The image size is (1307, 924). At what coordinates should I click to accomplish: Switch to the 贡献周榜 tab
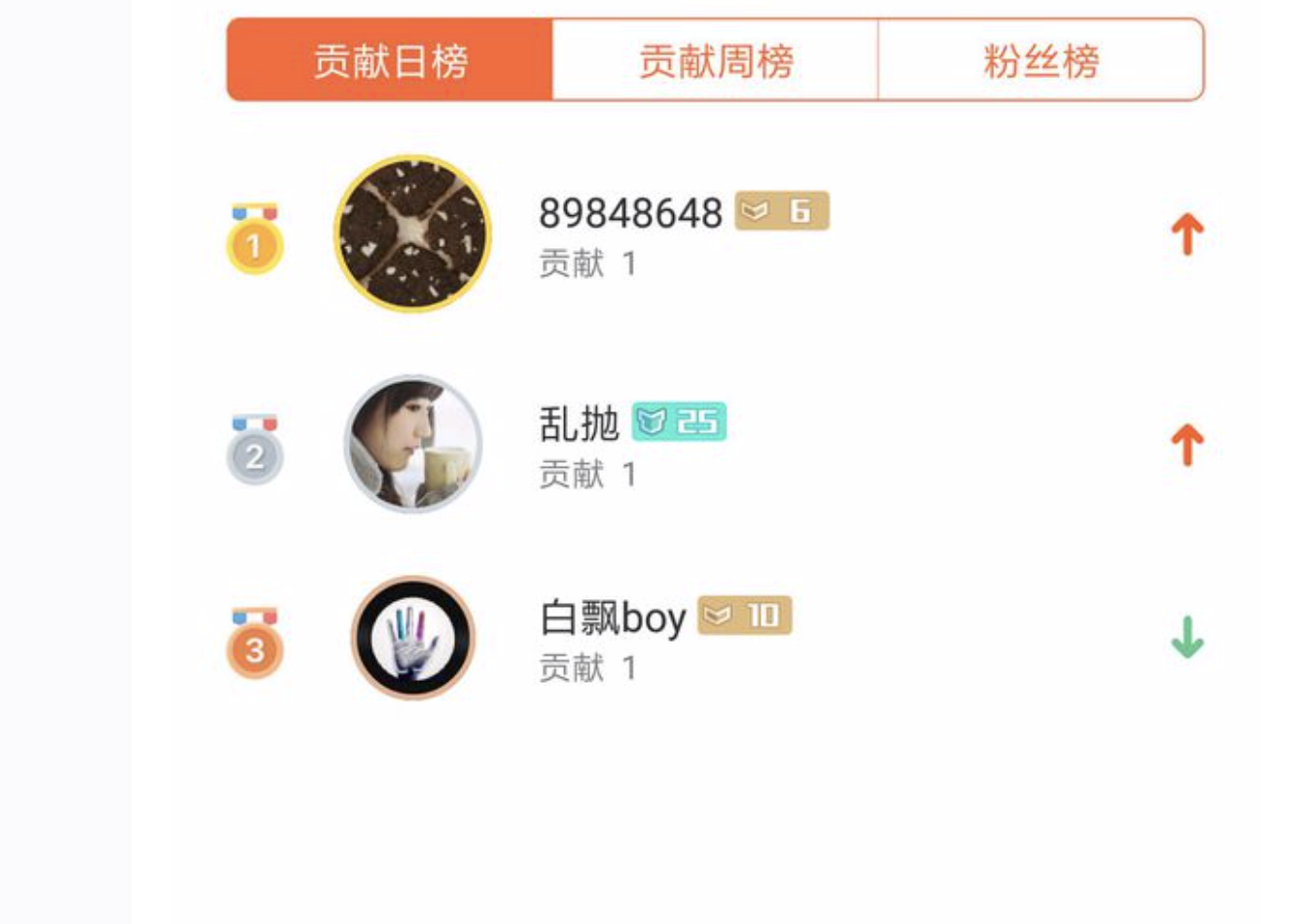[x=716, y=60]
